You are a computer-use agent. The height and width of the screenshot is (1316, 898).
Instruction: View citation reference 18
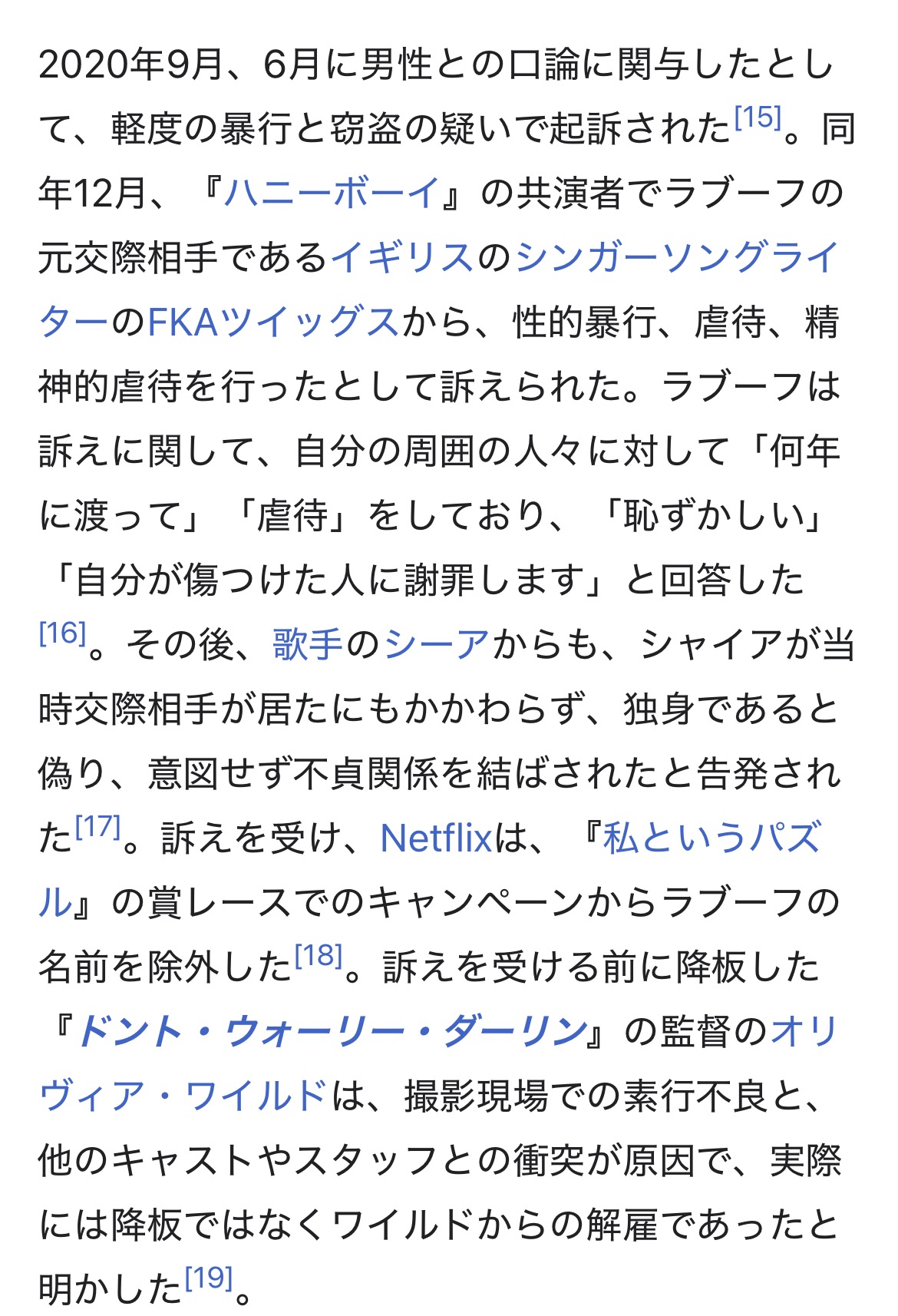[318, 956]
